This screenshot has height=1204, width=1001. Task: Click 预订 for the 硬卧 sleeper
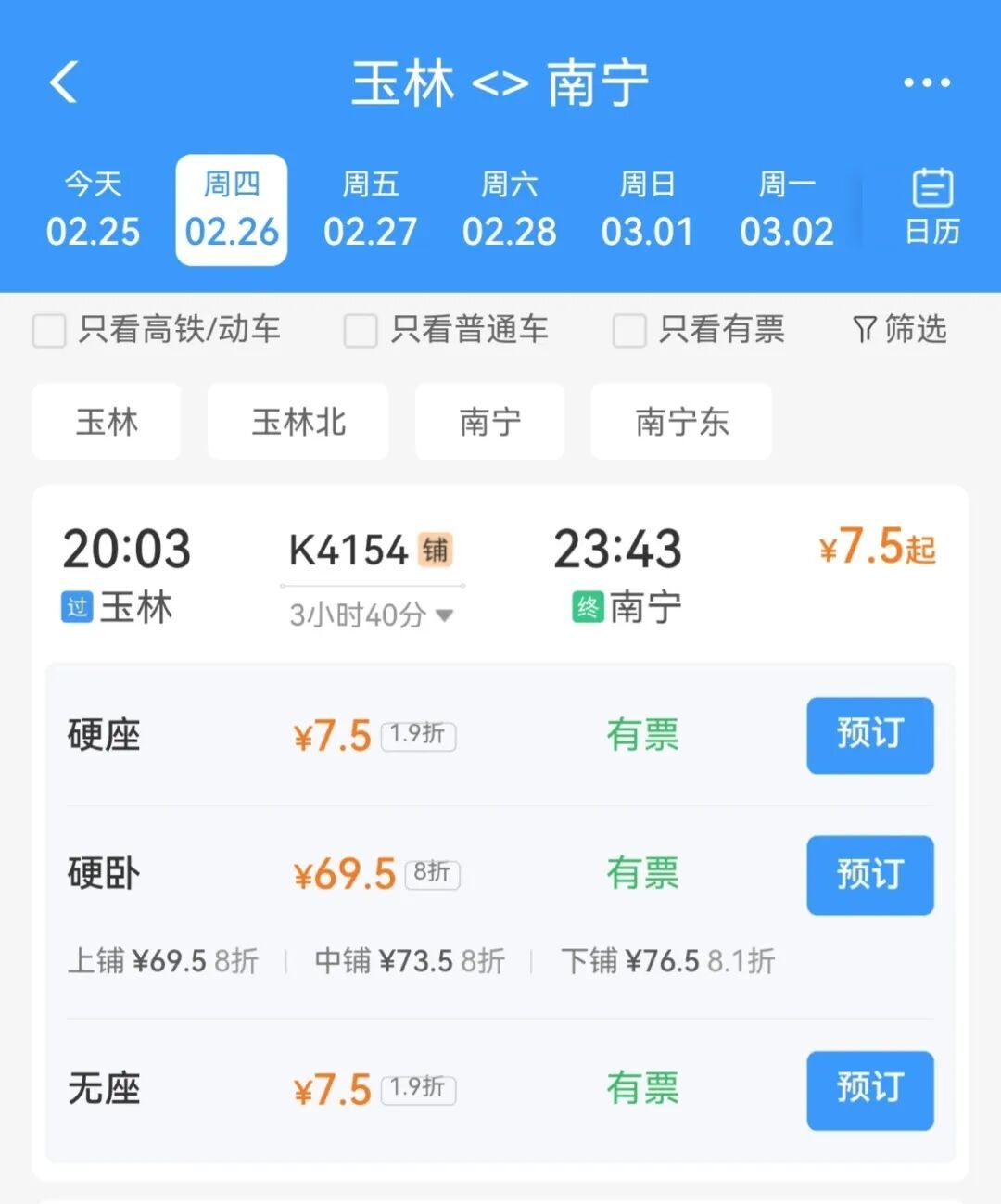click(x=869, y=875)
